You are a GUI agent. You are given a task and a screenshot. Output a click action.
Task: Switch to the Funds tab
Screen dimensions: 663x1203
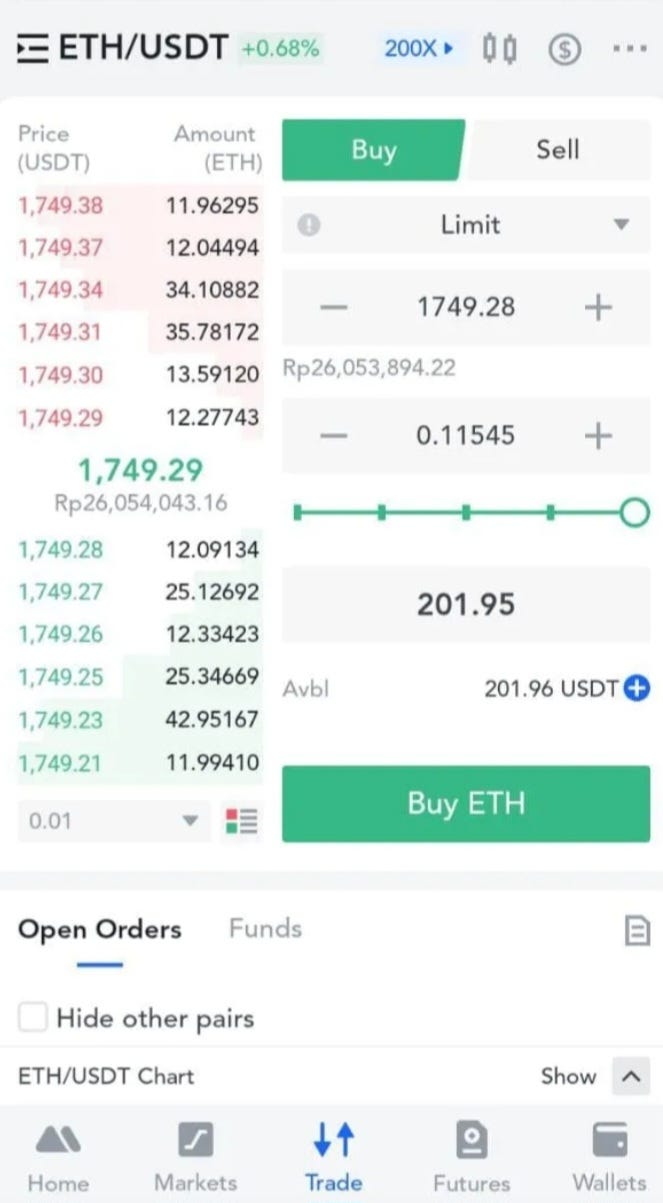pos(265,928)
